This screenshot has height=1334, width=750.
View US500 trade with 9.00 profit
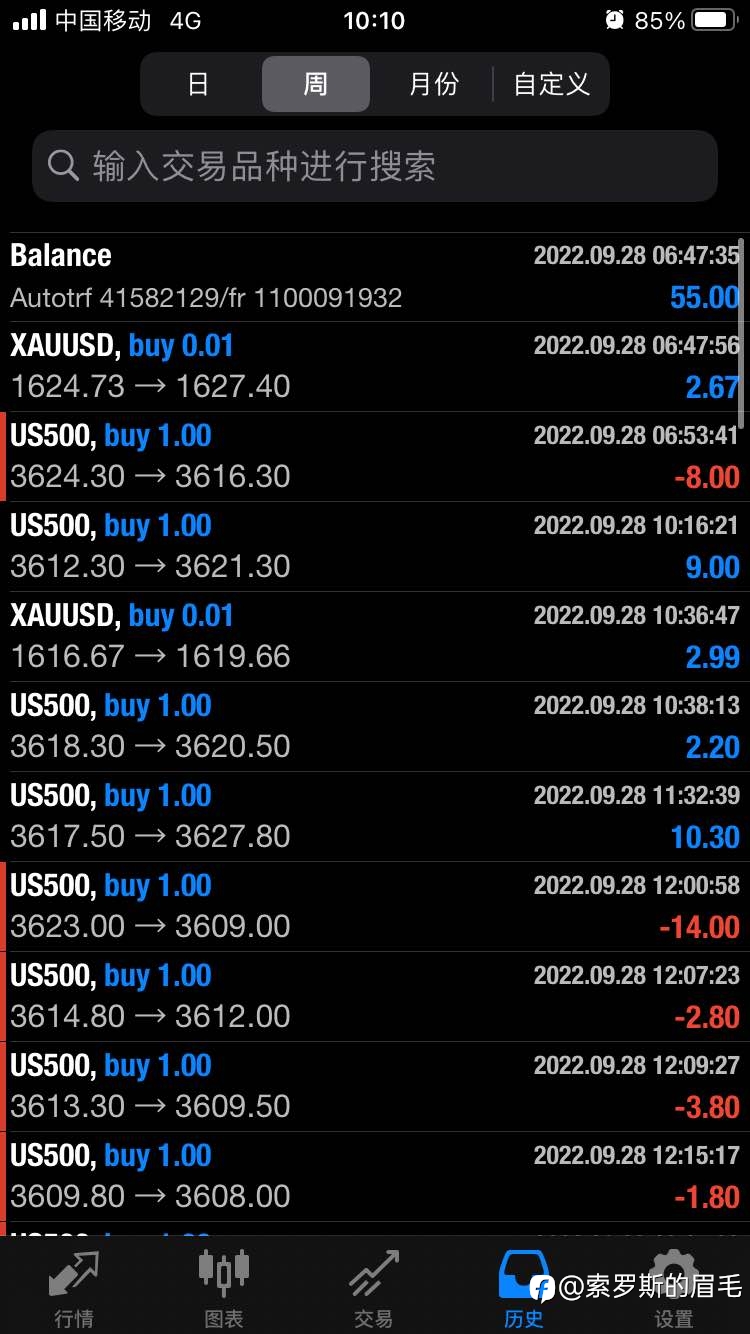tap(375, 547)
